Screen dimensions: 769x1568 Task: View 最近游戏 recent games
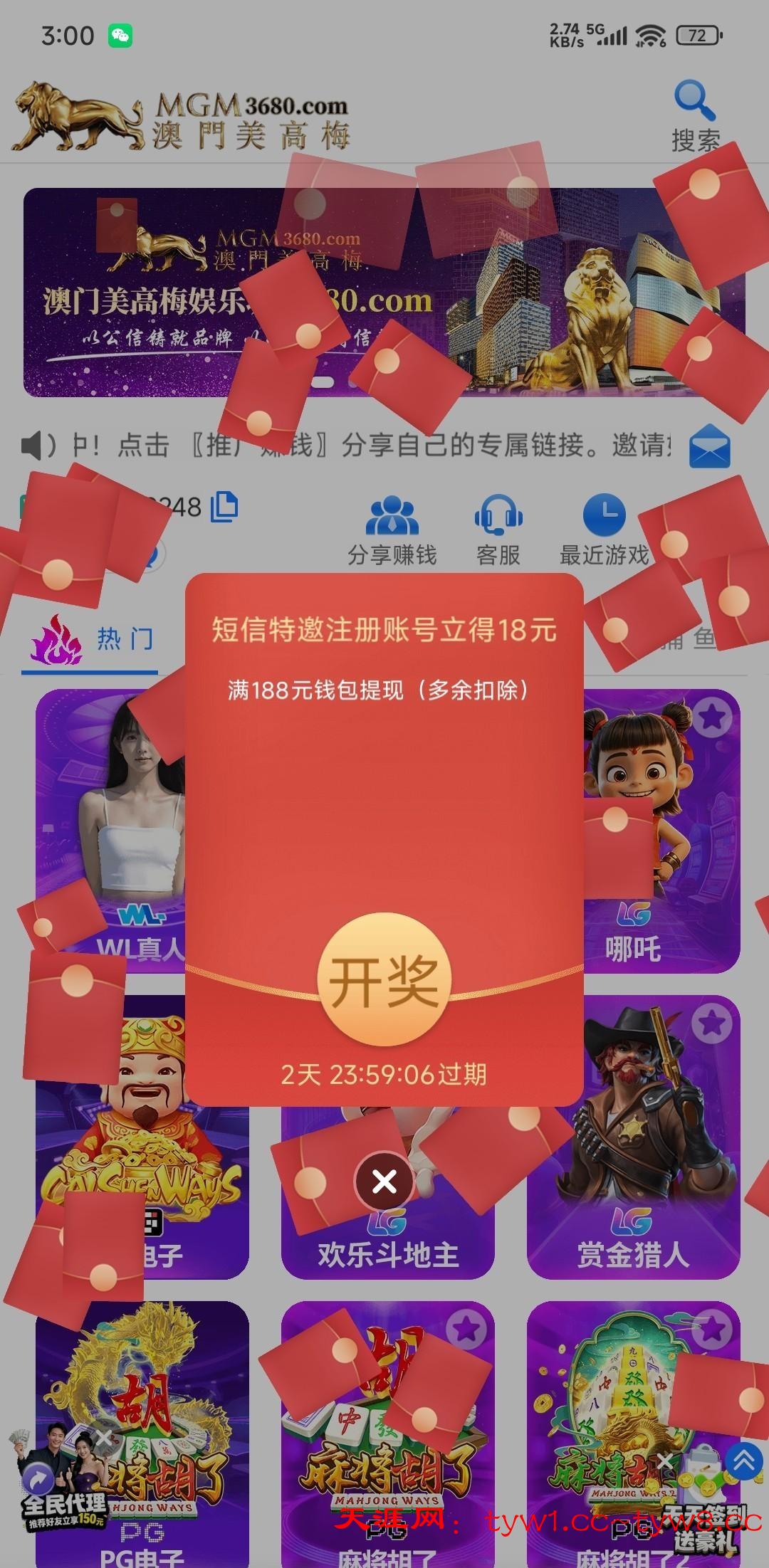pyautogui.click(x=605, y=530)
